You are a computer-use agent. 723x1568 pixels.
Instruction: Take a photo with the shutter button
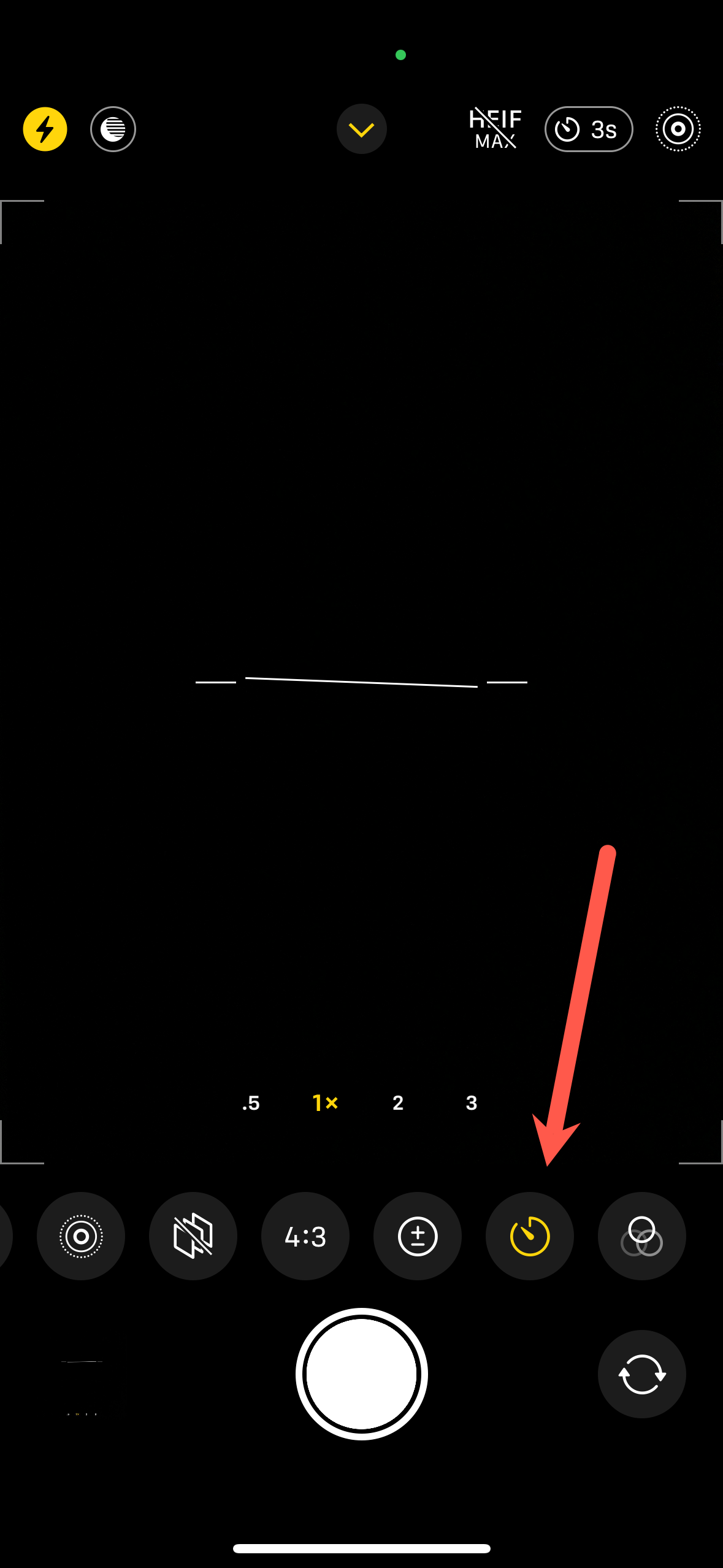[x=361, y=1374]
